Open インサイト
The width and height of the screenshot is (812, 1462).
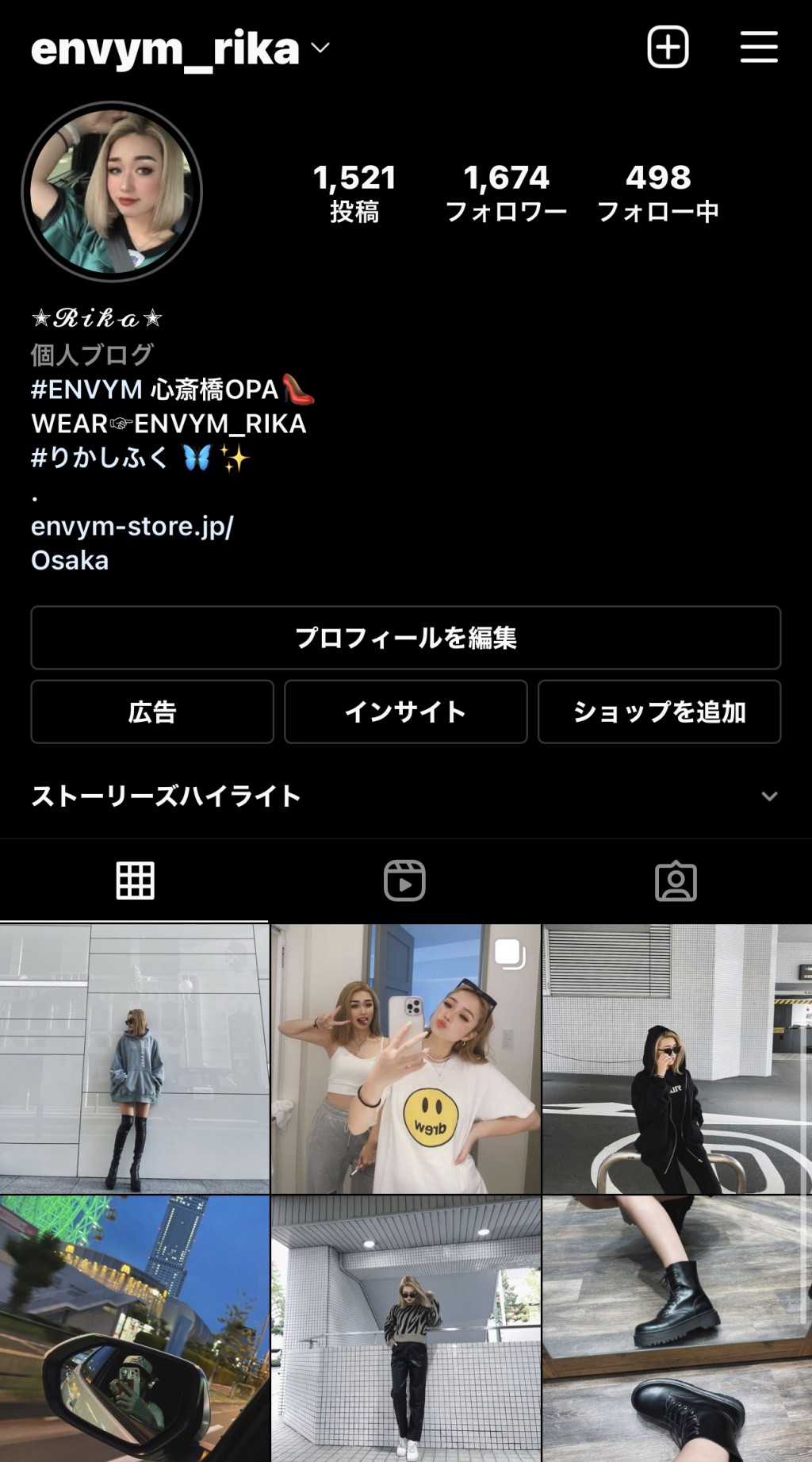point(405,712)
